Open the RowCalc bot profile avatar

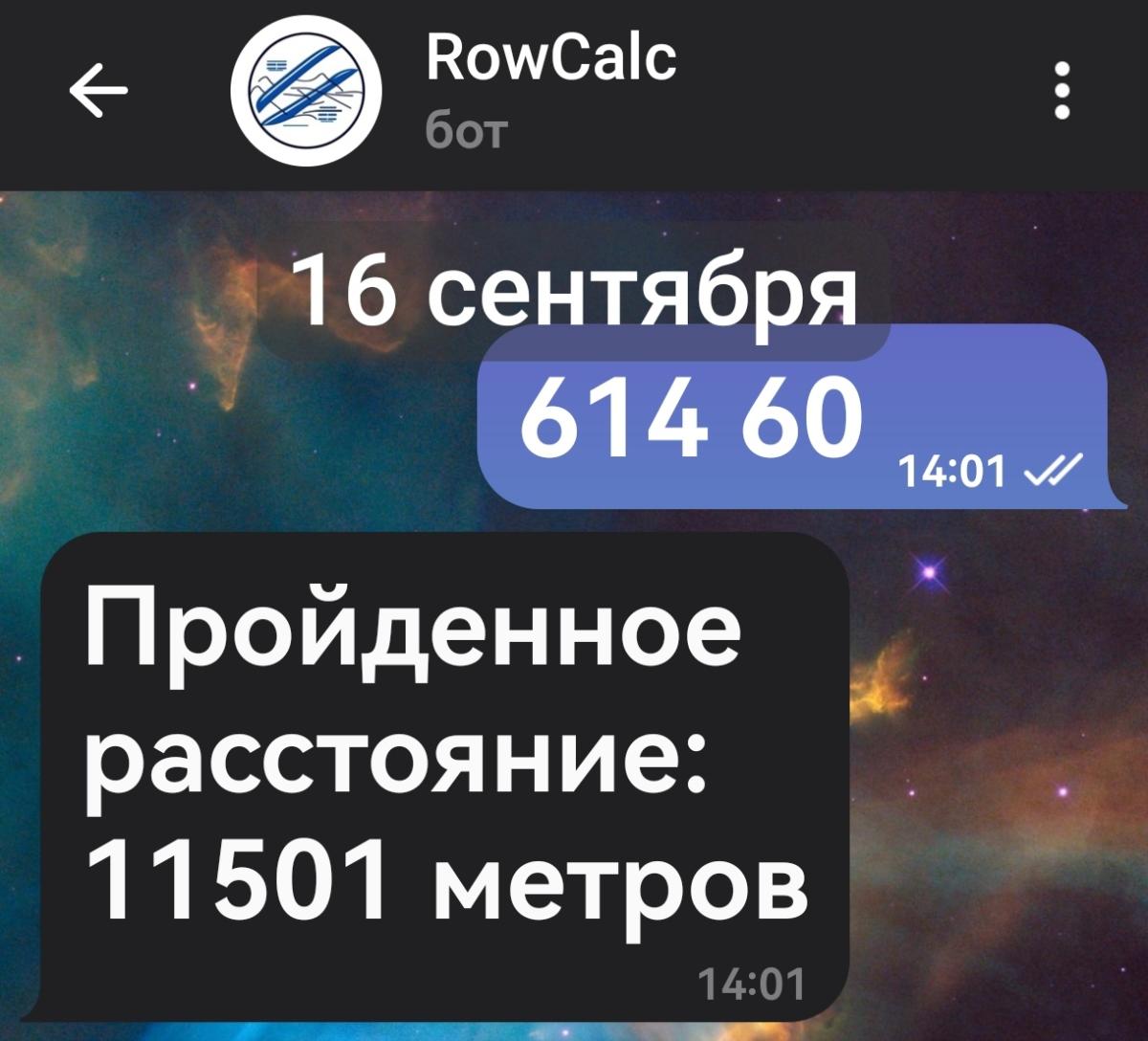pos(306,92)
